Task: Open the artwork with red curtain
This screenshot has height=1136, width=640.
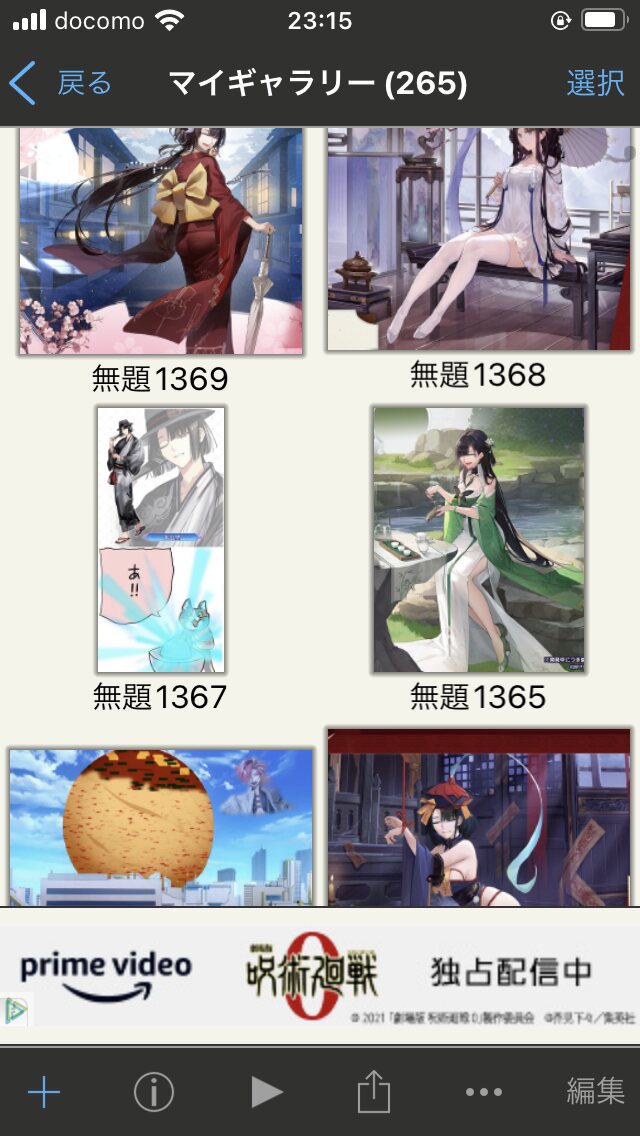Action: [x=478, y=818]
